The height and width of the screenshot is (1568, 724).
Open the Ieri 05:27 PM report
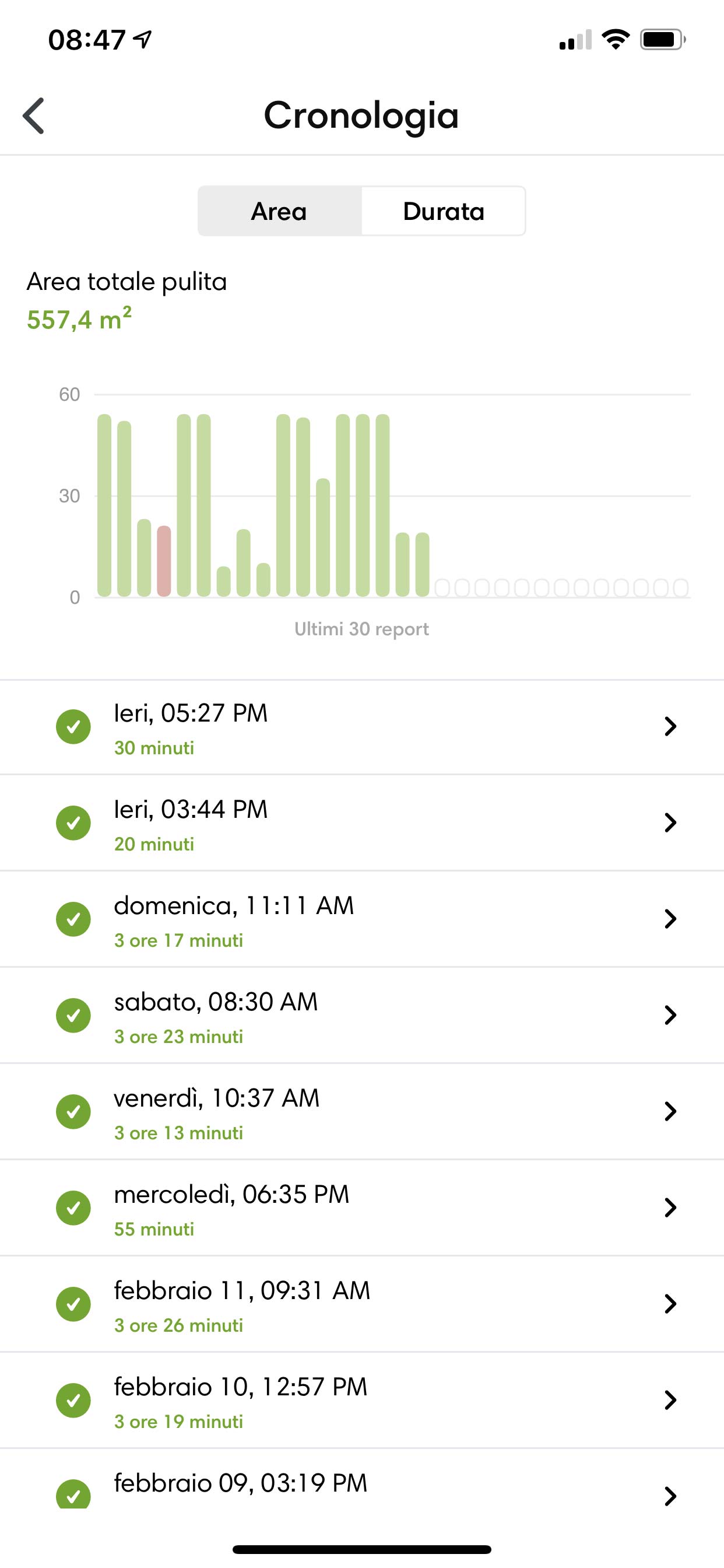362,727
